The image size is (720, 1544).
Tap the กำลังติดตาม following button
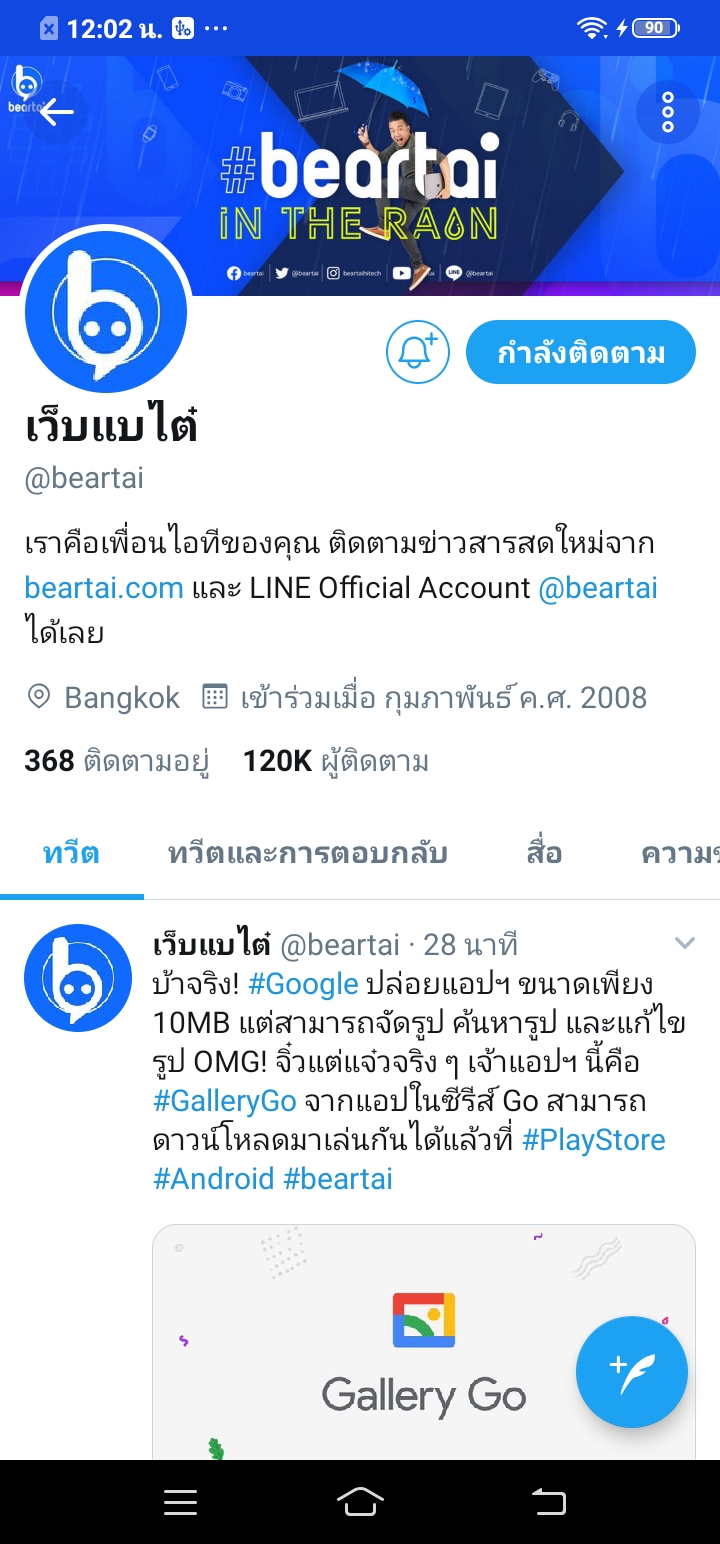(x=580, y=352)
